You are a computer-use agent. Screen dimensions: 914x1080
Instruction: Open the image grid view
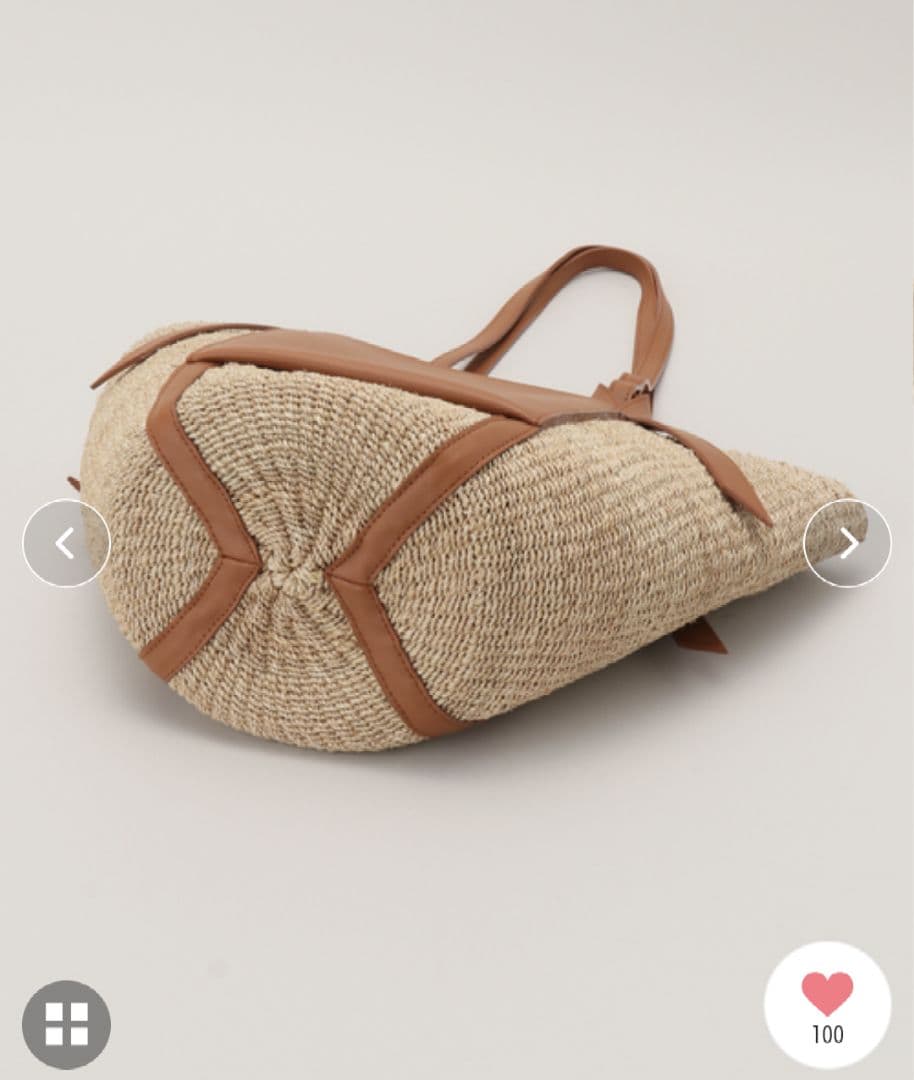pyautogui.click(x=66, y=1024)
